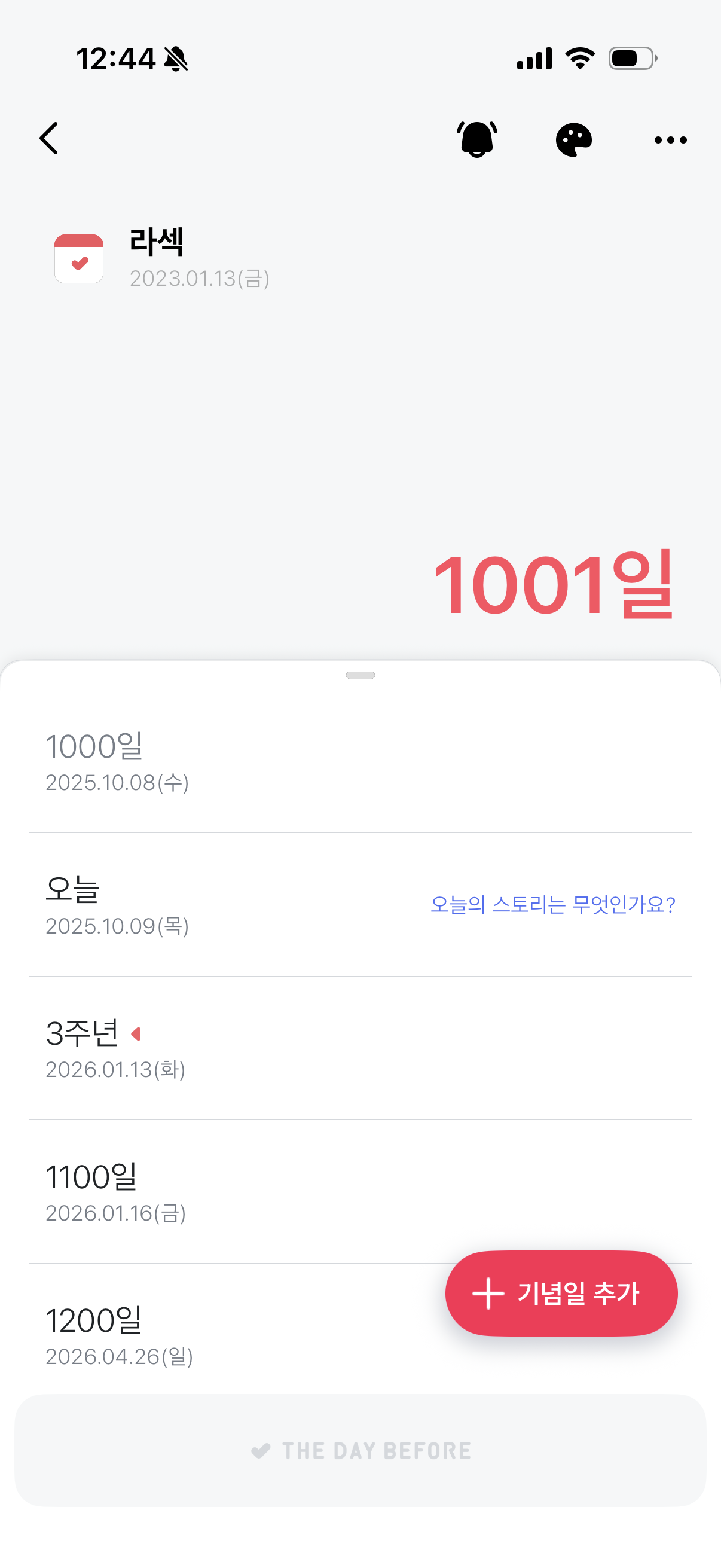This screenshot has width=721, height=1568.
Task: Tap the calendar icon next to 라섹
Action: 79,259
